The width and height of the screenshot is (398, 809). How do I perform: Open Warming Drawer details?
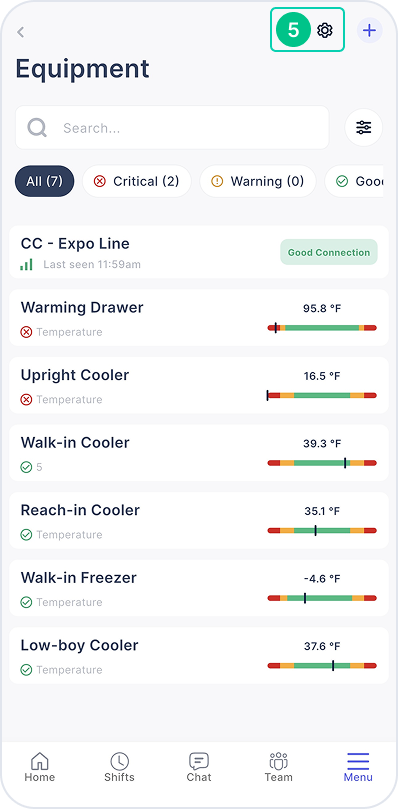(199, 317)
